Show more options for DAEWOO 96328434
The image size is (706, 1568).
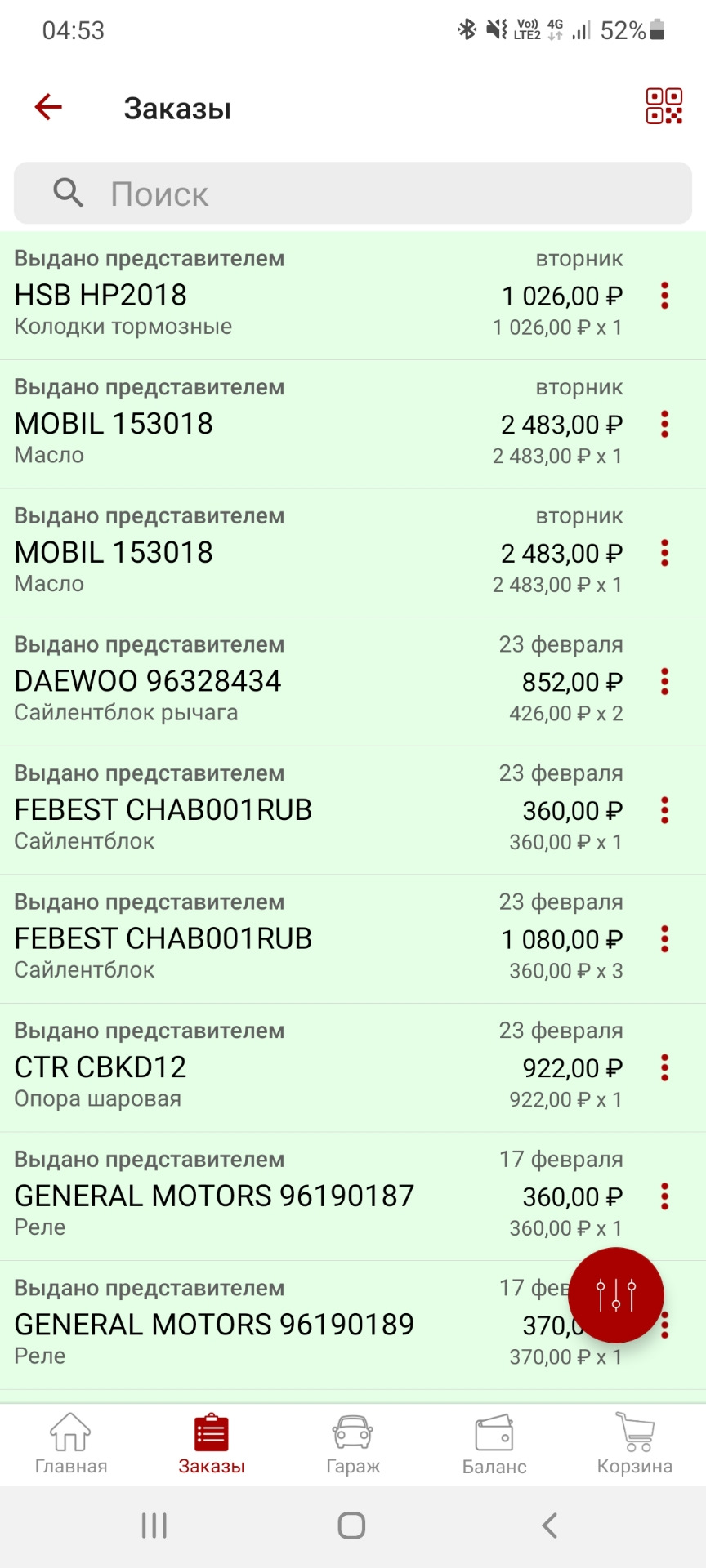point(665,682)
